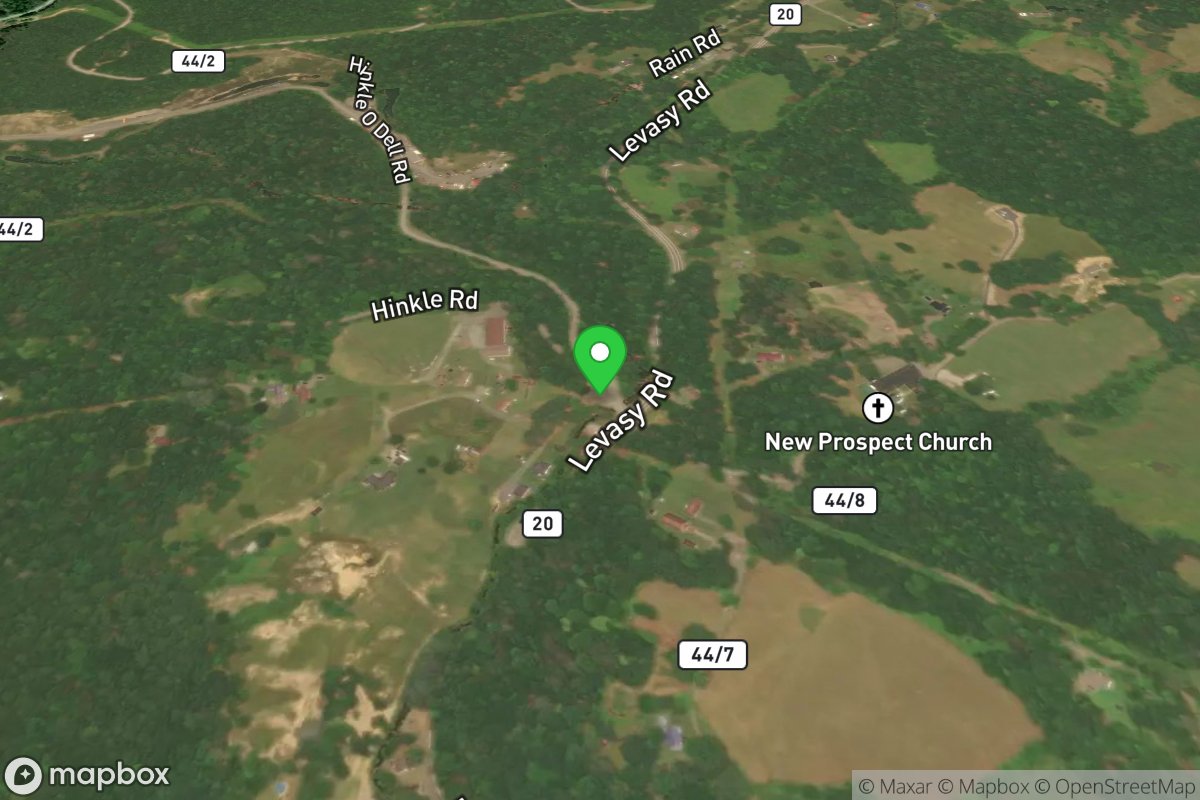Select the New Prospect Church map marker
1200x800 pixels.
(877, 407)
